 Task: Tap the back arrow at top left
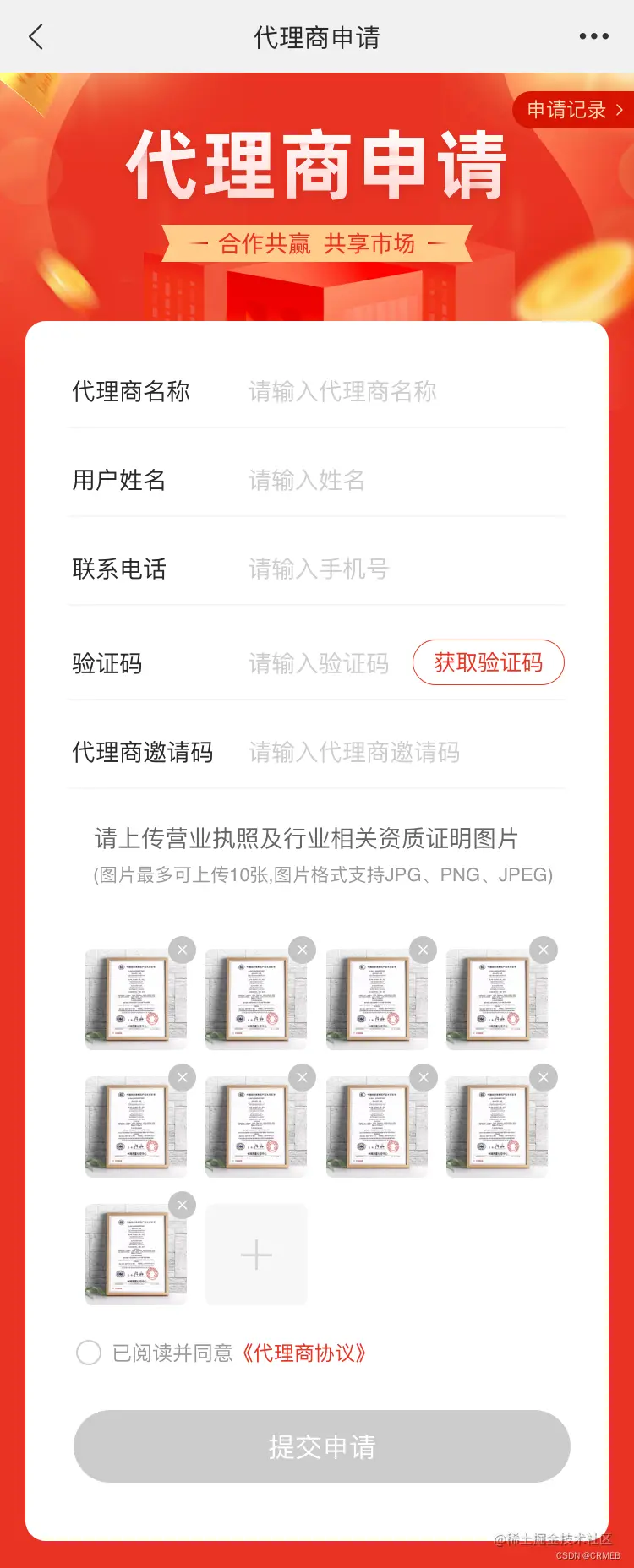tap(34, 37)
